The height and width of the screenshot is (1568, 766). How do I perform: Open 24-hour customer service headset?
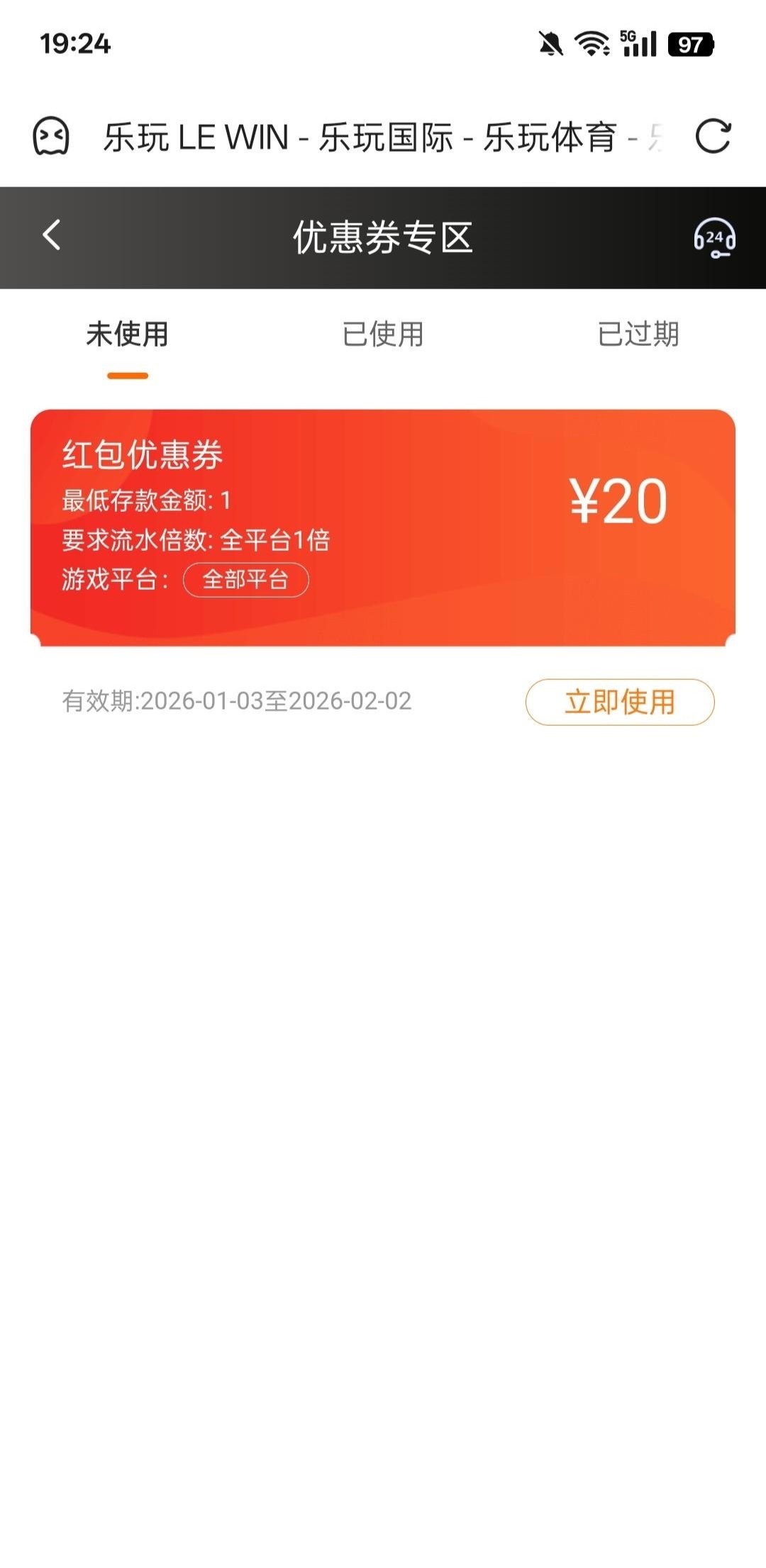point(714,238)
